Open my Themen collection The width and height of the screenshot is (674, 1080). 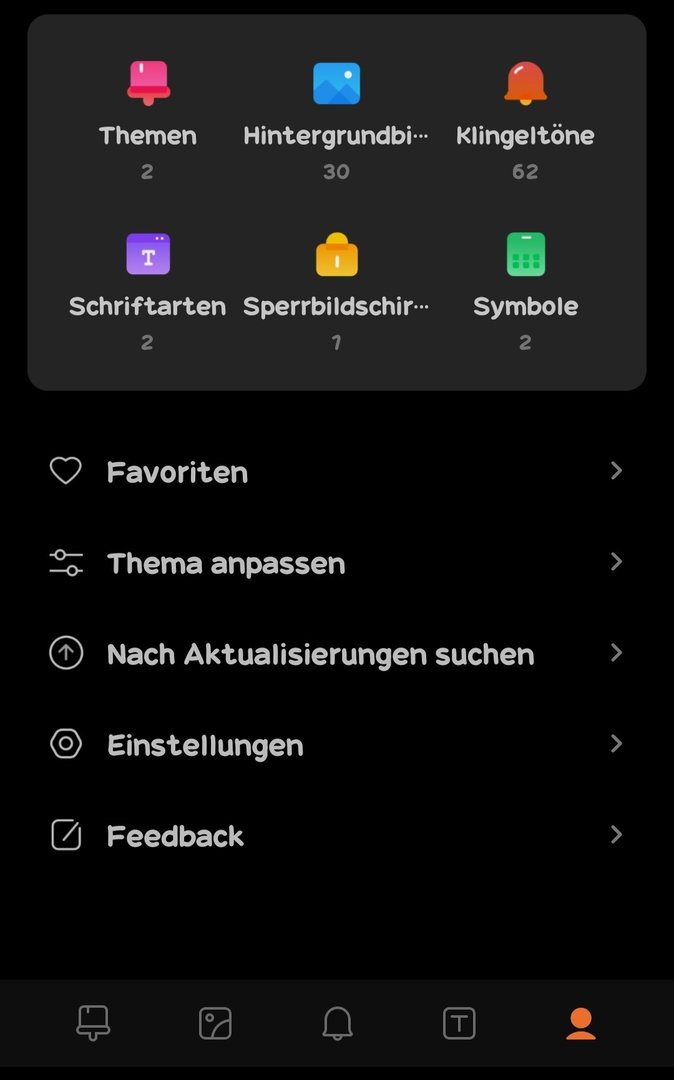pos(148,120)
